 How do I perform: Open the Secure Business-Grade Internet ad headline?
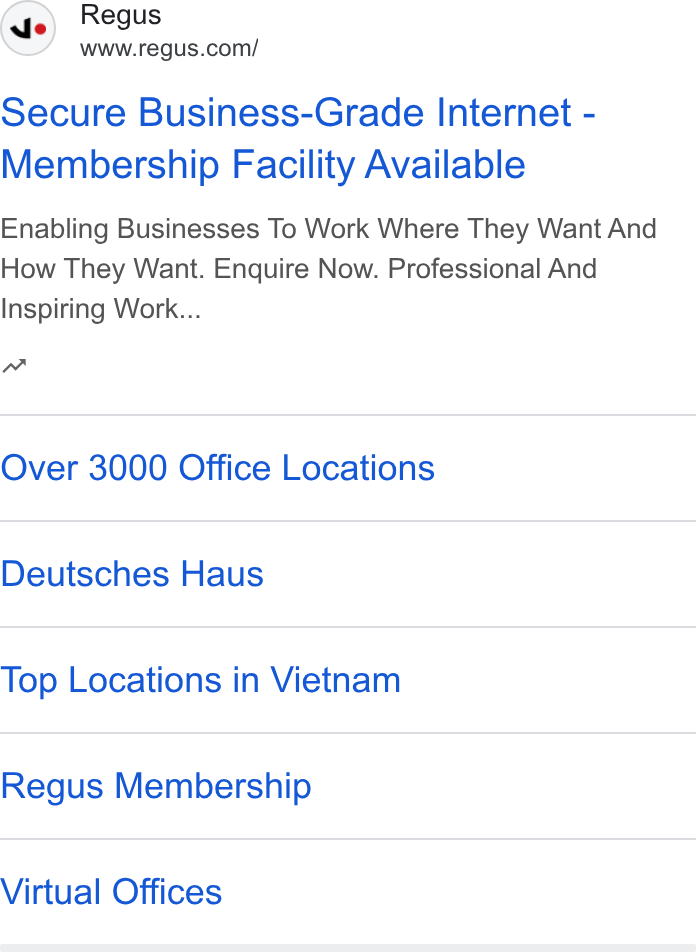(x=298, y=138)
